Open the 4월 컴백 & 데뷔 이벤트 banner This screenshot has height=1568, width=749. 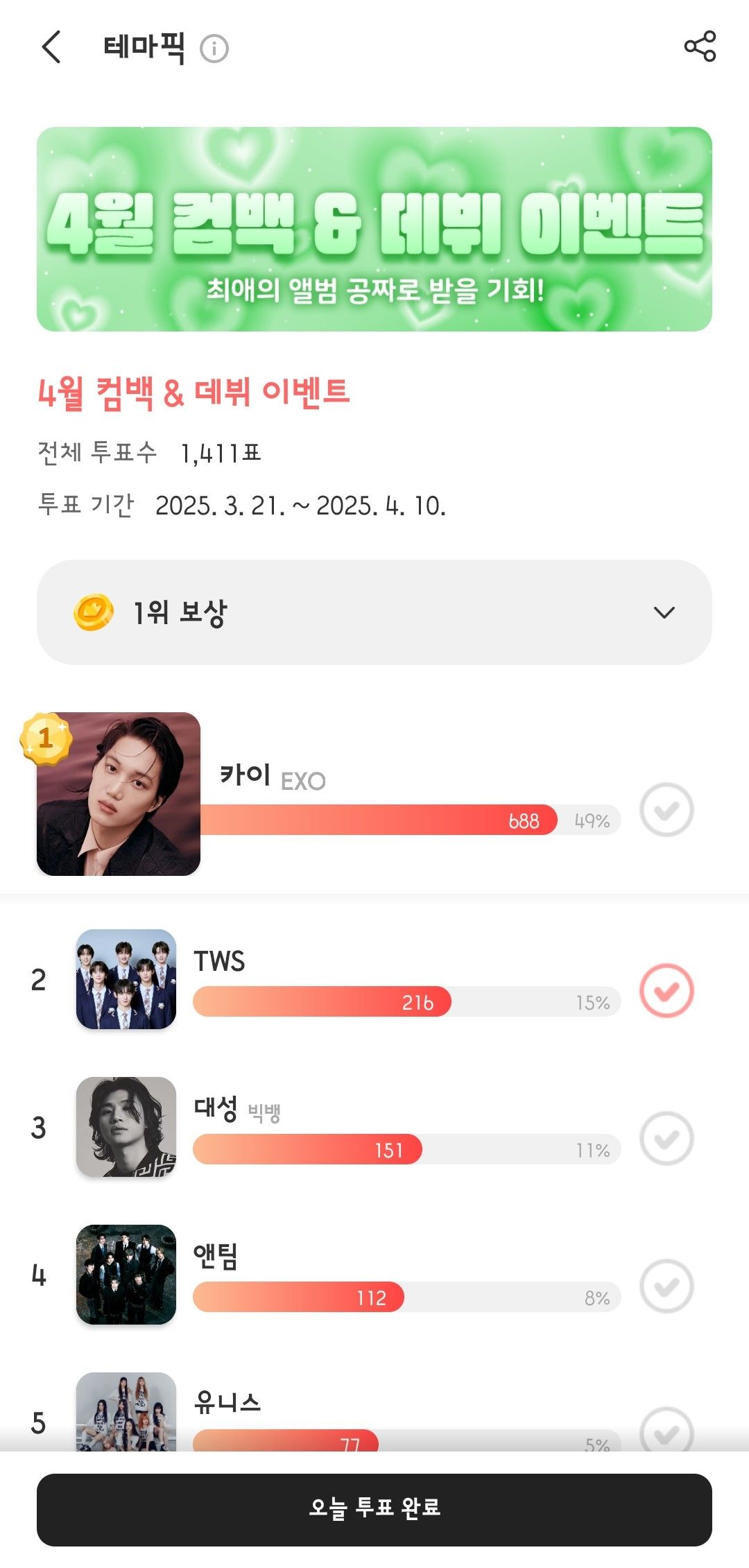374,229
